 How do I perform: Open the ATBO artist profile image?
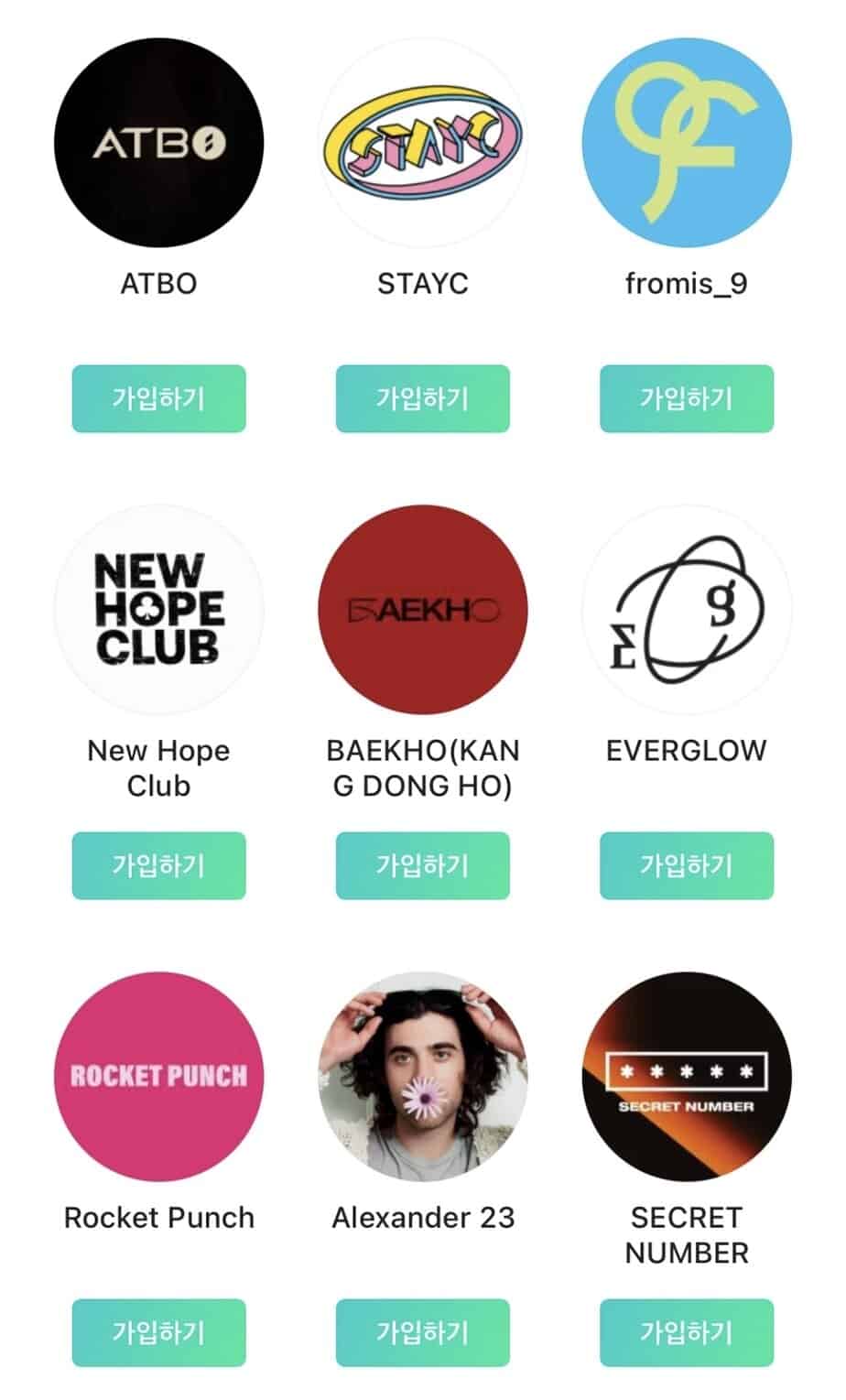[158, 143]
